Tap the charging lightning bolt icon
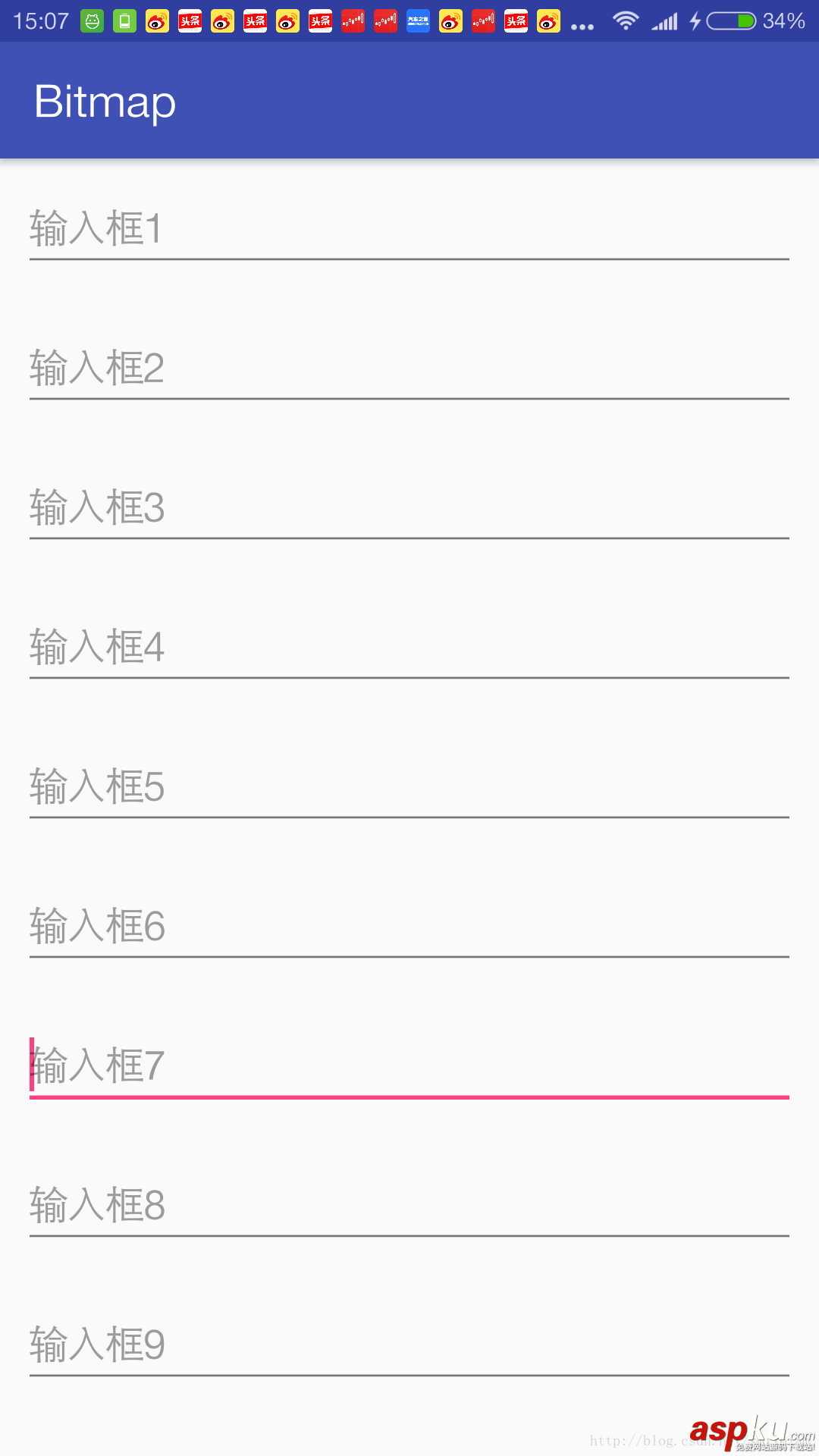Viewport: 819px width, 1456px height. tap(698, 20)
